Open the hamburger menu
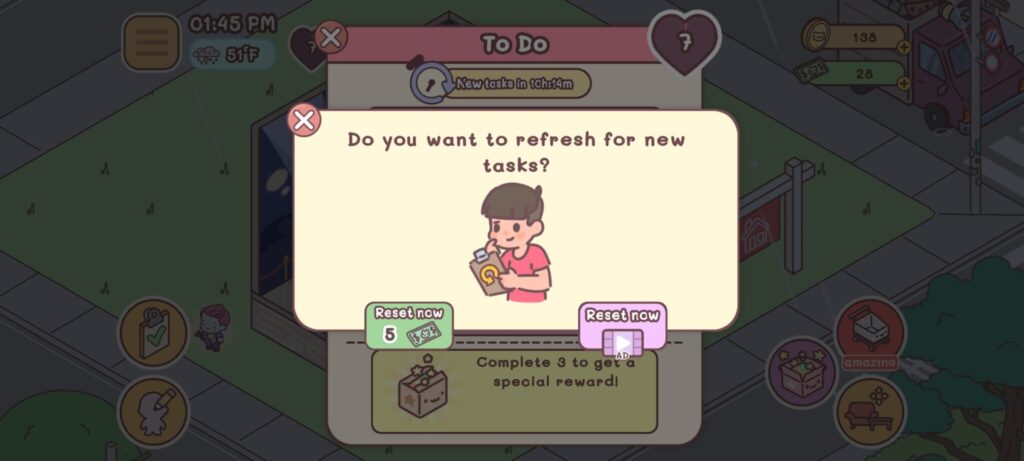 point(151,42)
